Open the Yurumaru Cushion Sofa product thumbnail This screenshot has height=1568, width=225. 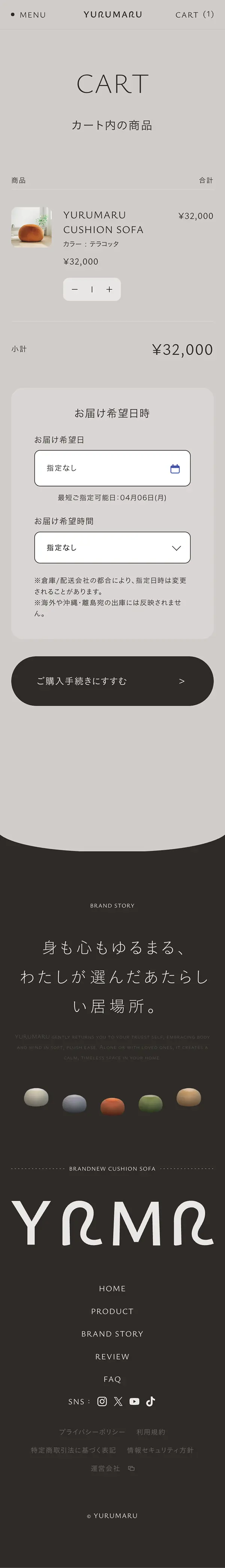[x=31, y=227]
